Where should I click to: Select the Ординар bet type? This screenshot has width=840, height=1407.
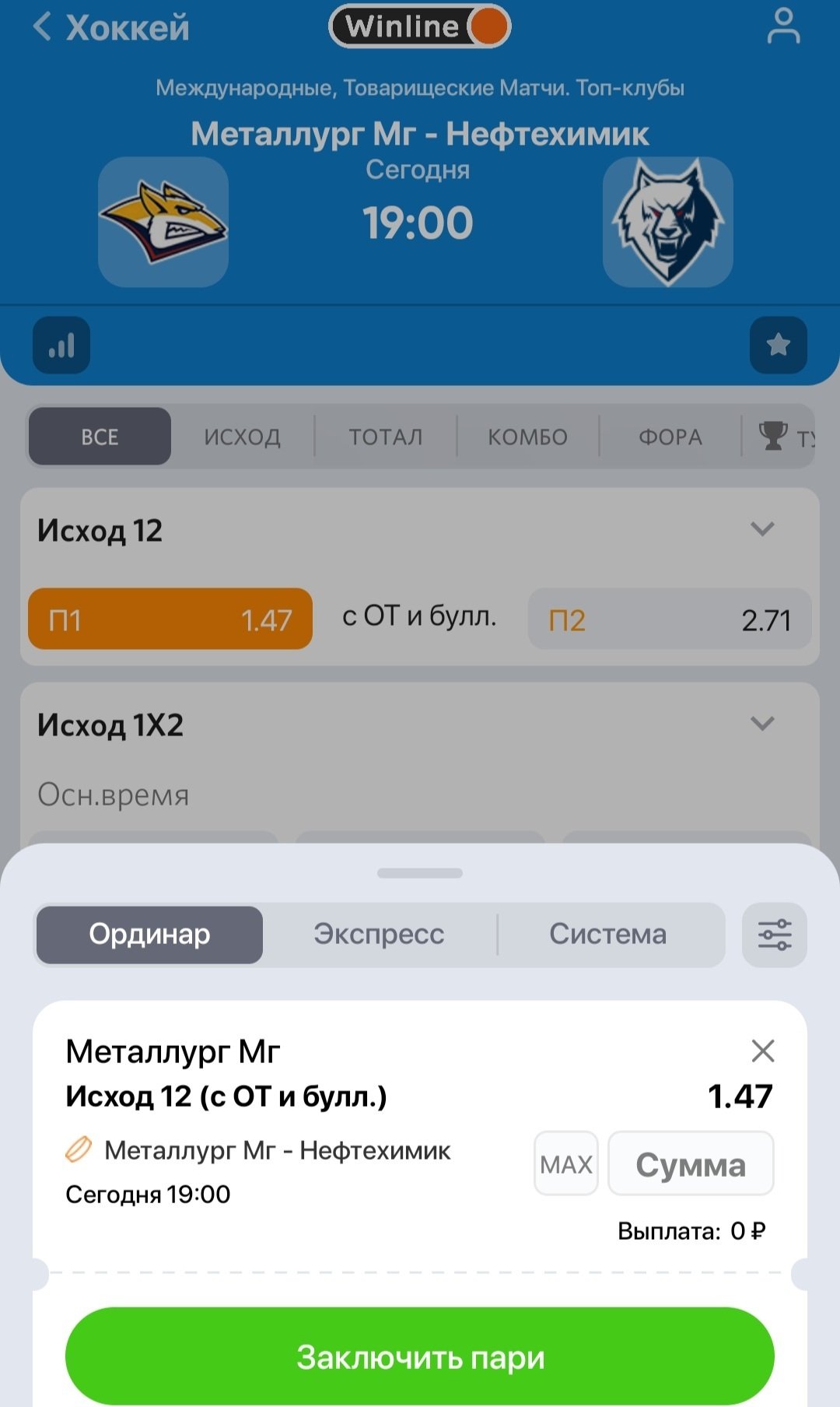(149, 935)
